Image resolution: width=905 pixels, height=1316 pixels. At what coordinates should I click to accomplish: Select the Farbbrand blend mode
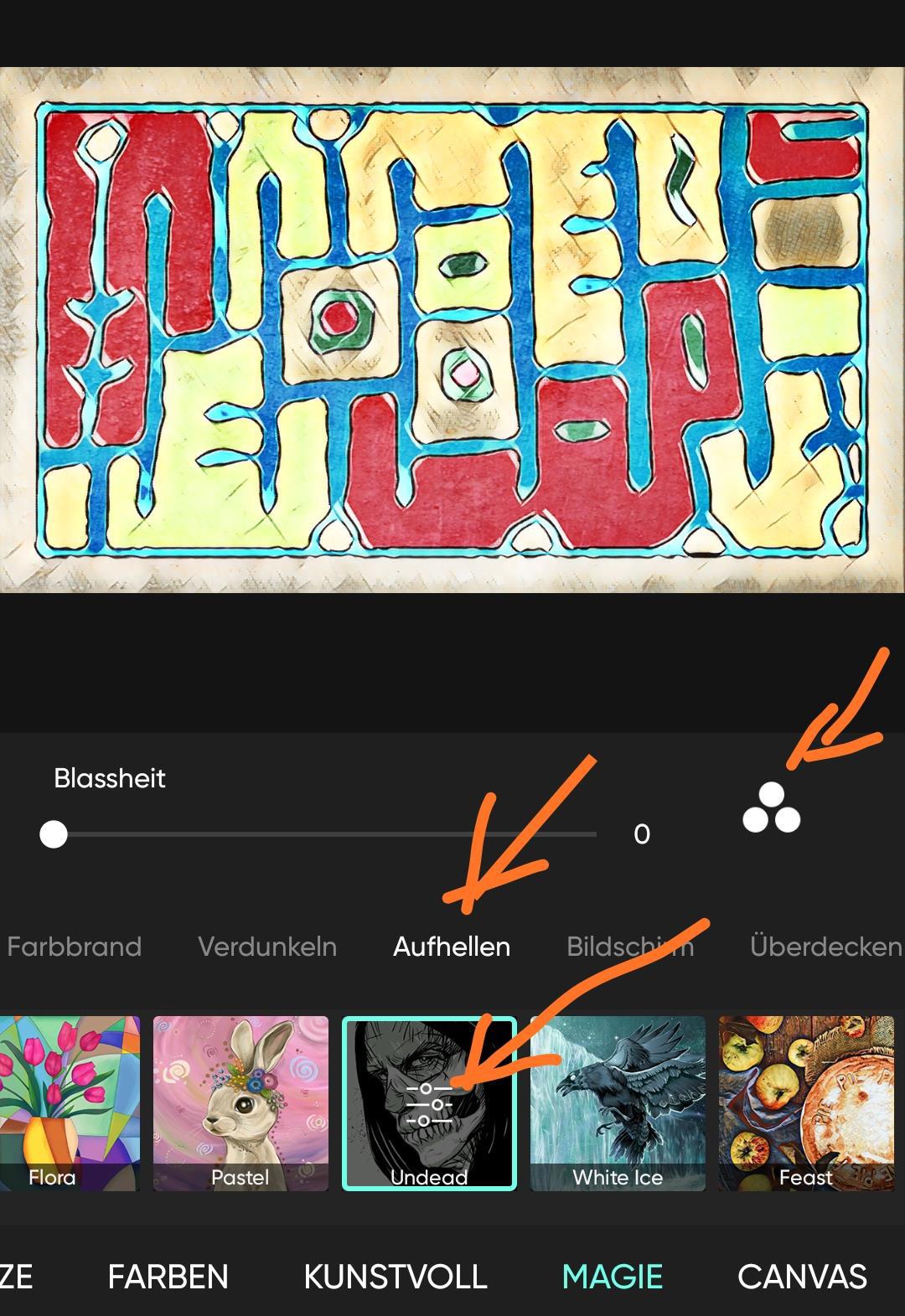(74, 947)
